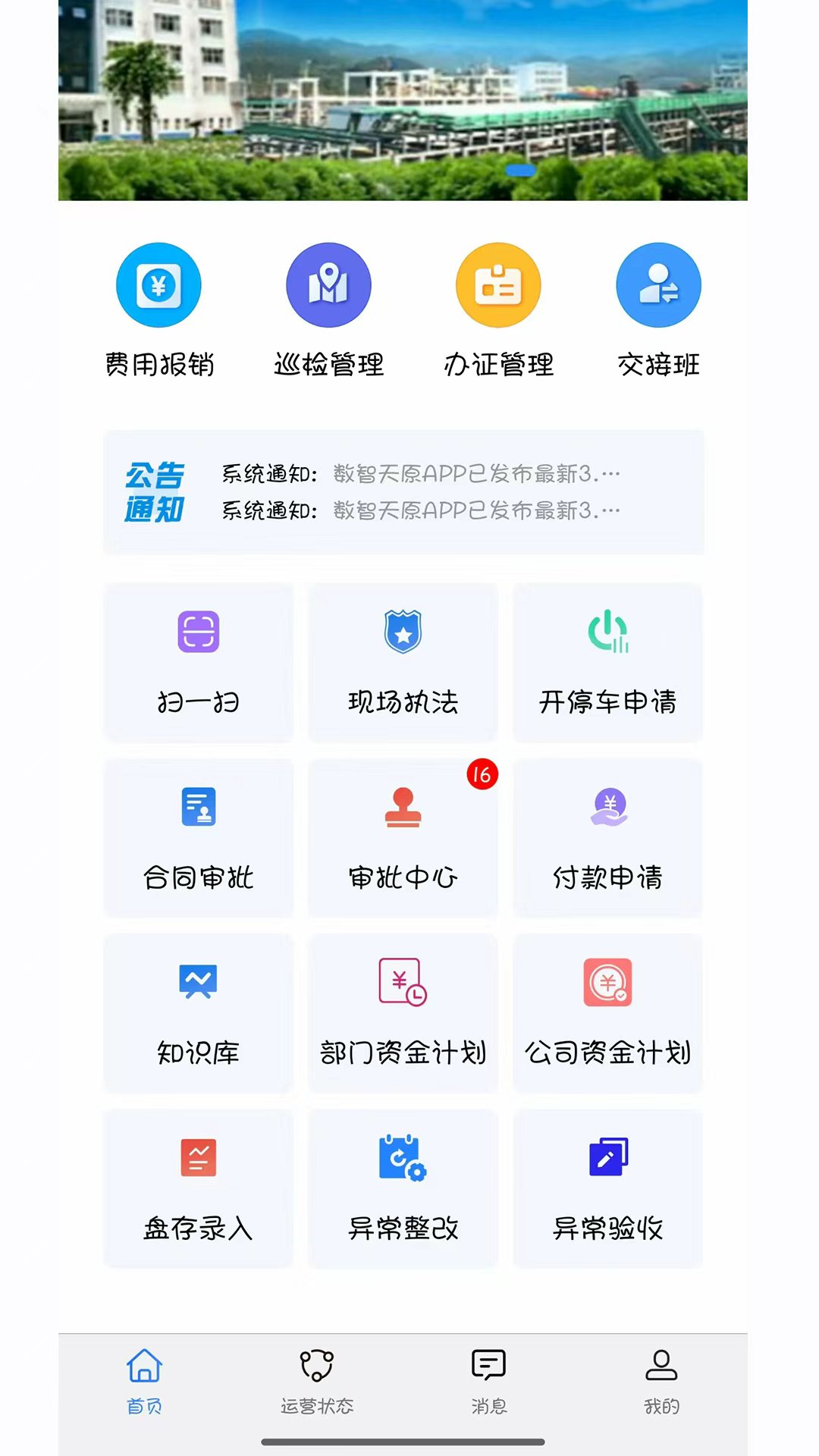Open the 知识库 knowledge base
The image size is (819, 1456).
pyautogui.click(x=199, y=1013)
